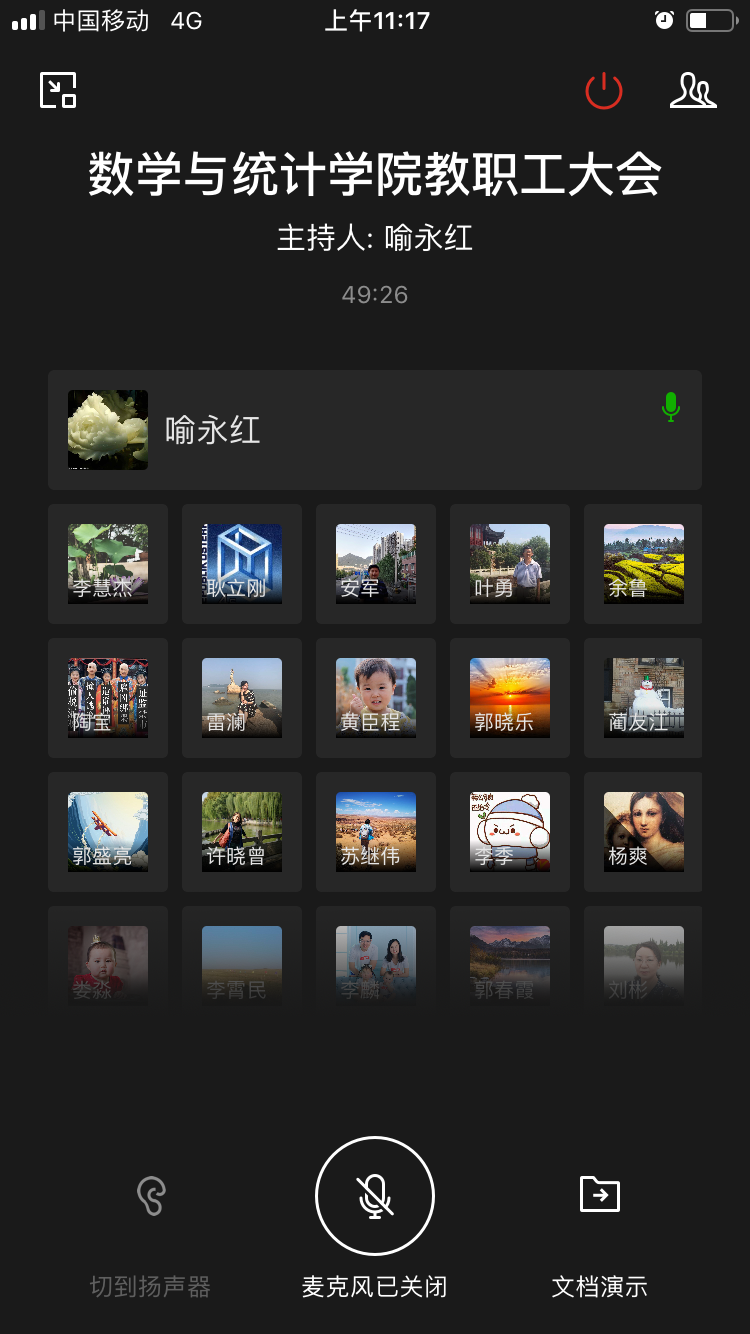The height and width of the screenshot is (1334, 750).
Task: Tap participant 杨爽's avatar
Action: [643, 832]
